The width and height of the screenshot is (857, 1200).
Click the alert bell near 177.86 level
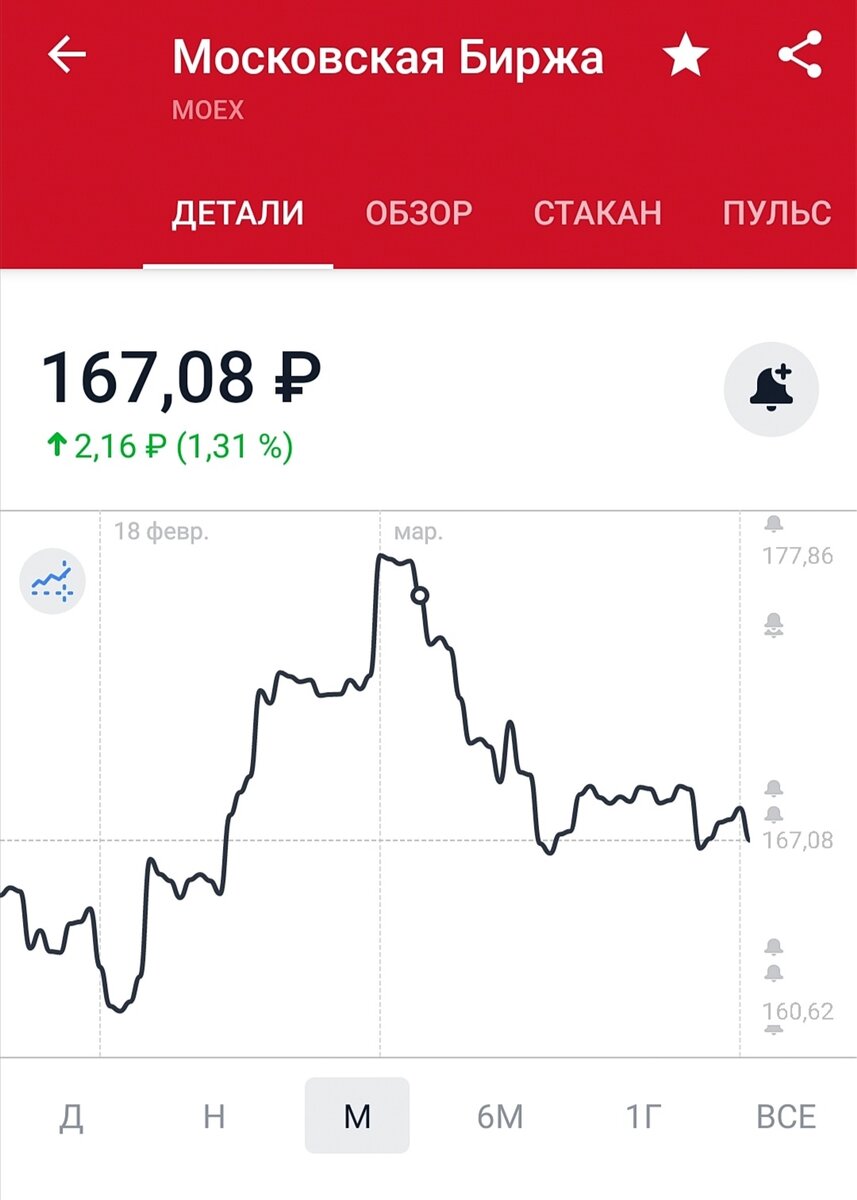point(775,520)
